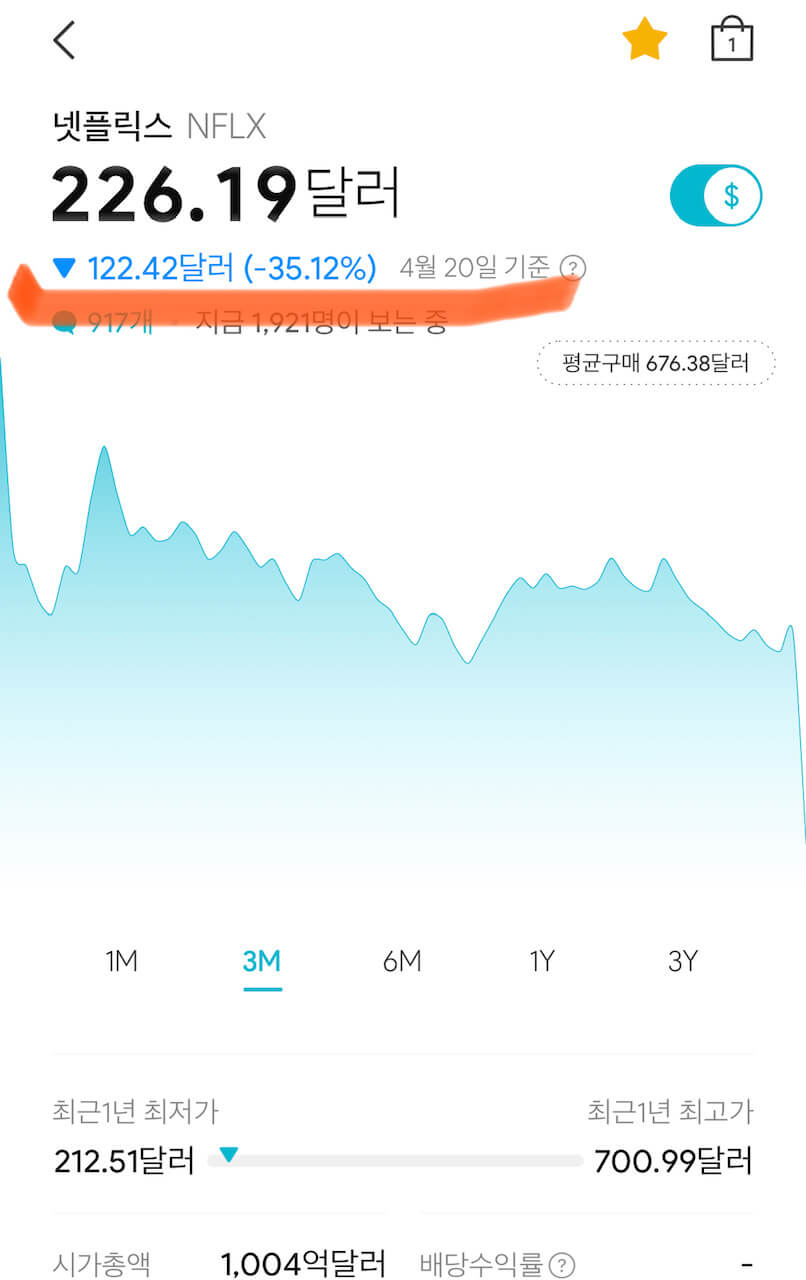Remove Netflix from favorites via star
The height and width of the screenshot is (1280, 806).
point(645,41)
